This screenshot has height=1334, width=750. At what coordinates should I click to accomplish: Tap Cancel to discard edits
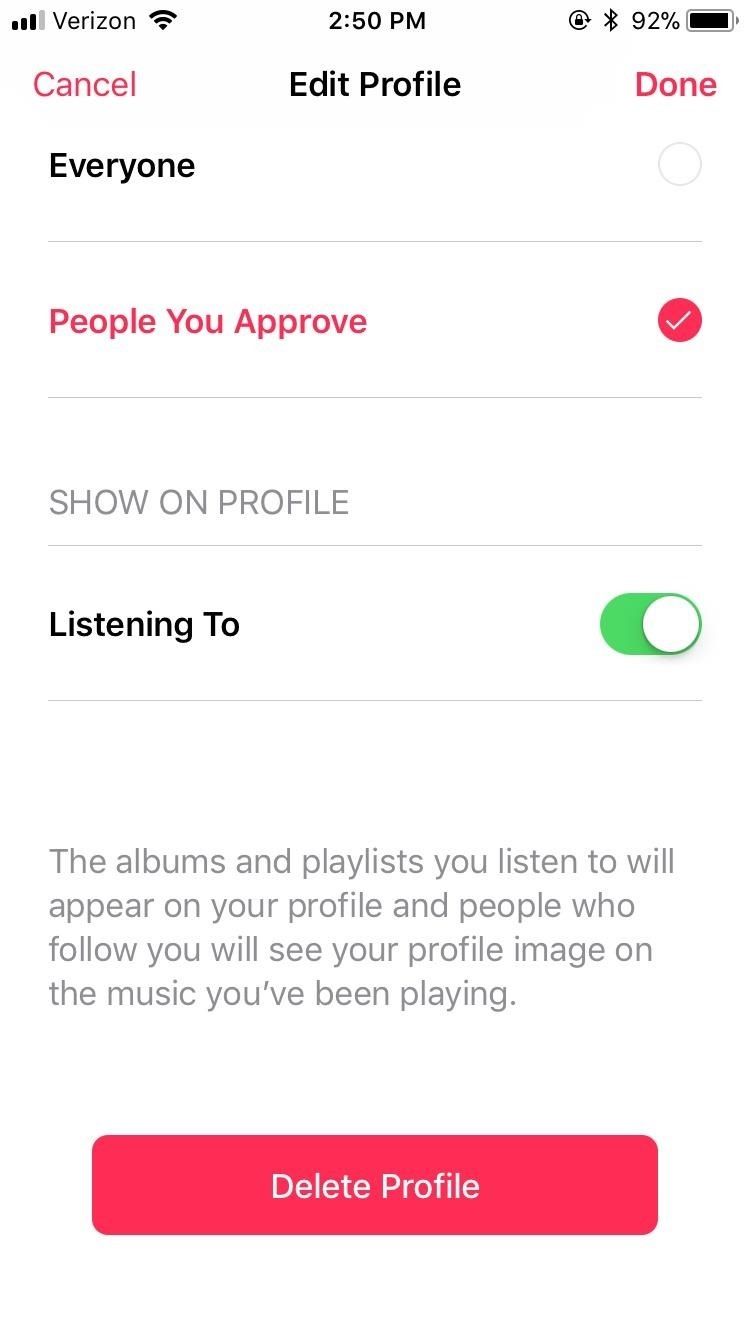[x=84, y=84]
